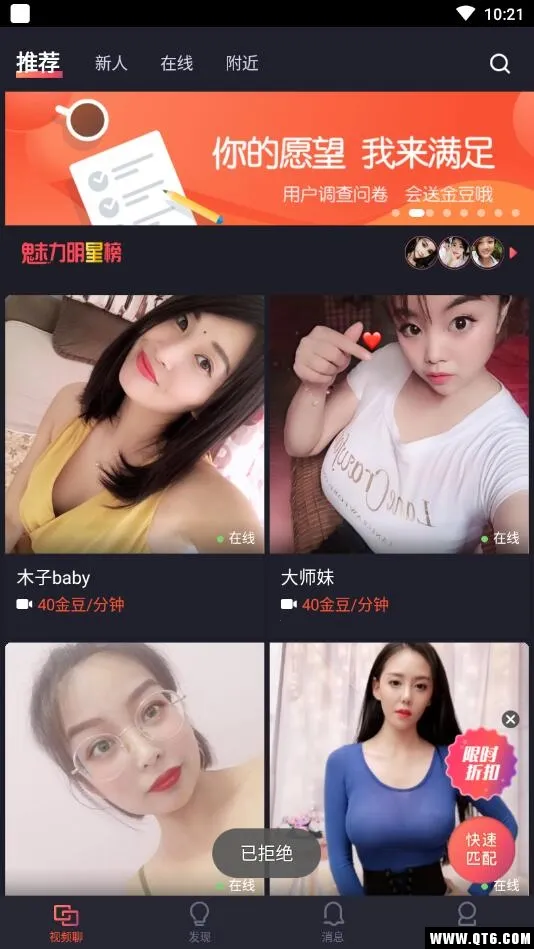Go to the 发现 tab

pyautogui.click(x=199, y=922)
